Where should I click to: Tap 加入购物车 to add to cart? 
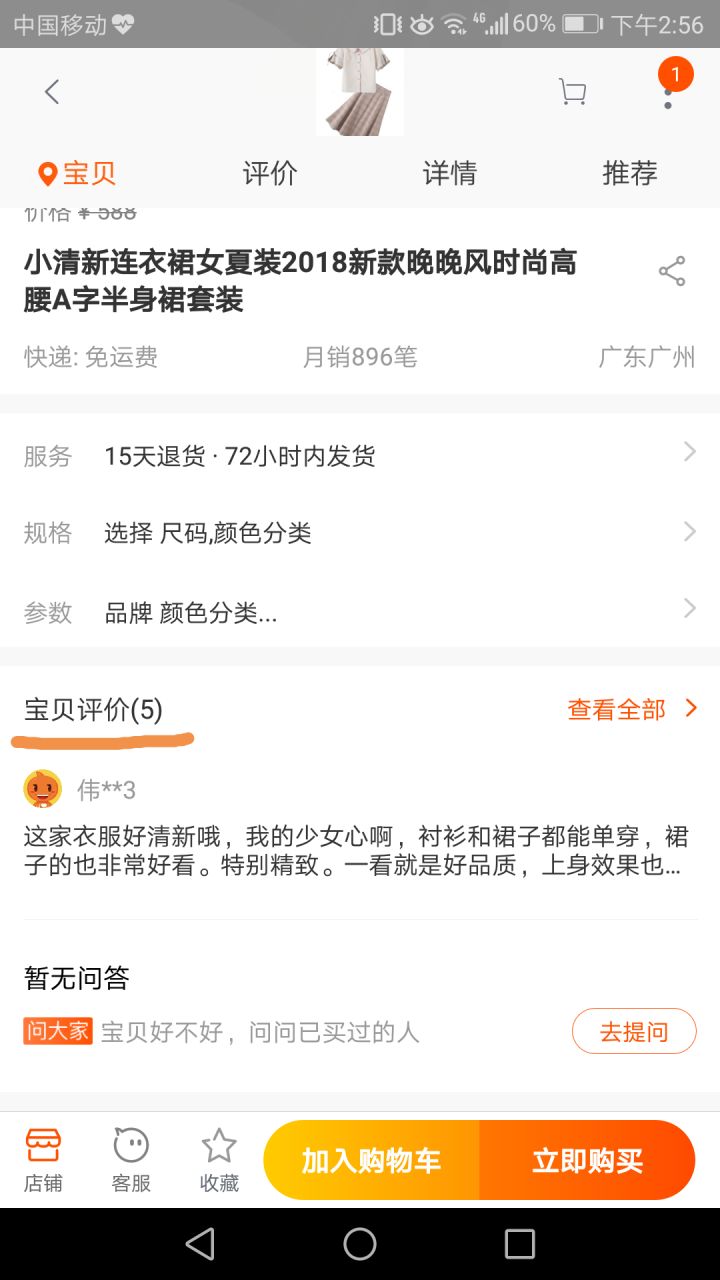(x=372, y=1161)
